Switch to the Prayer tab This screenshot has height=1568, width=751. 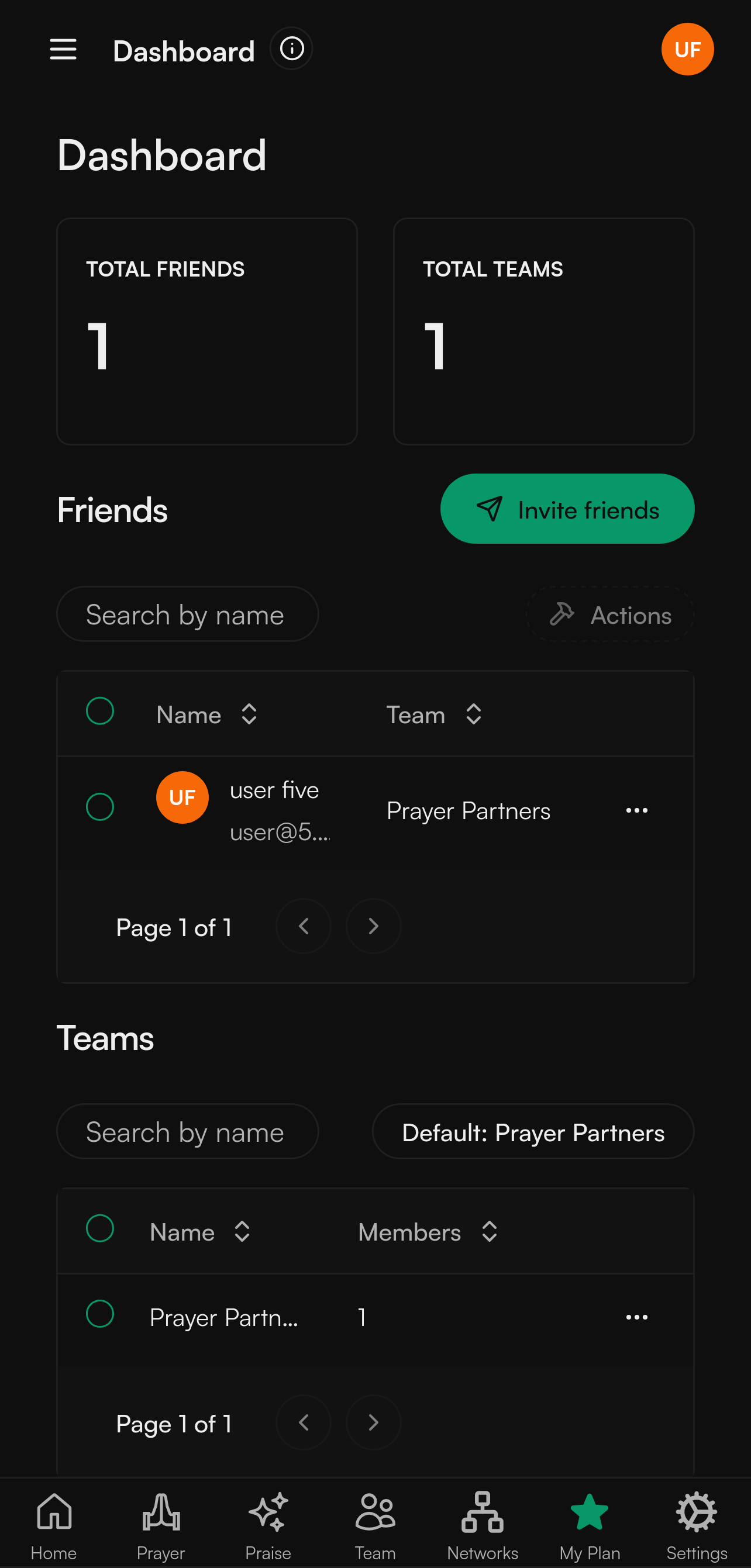click(161, 1525)
